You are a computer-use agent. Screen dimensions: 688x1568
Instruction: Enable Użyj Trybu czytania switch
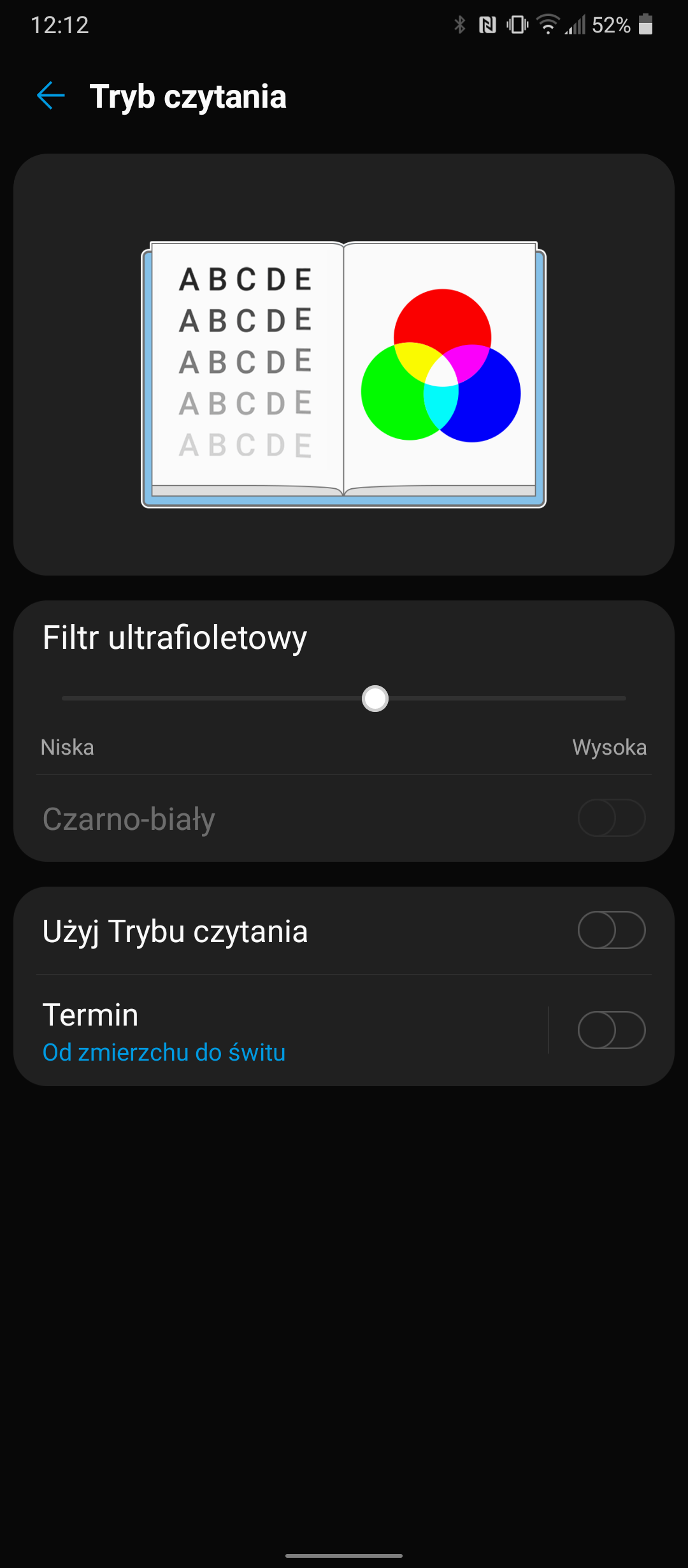pyautogui.click(x=612, y=930)
